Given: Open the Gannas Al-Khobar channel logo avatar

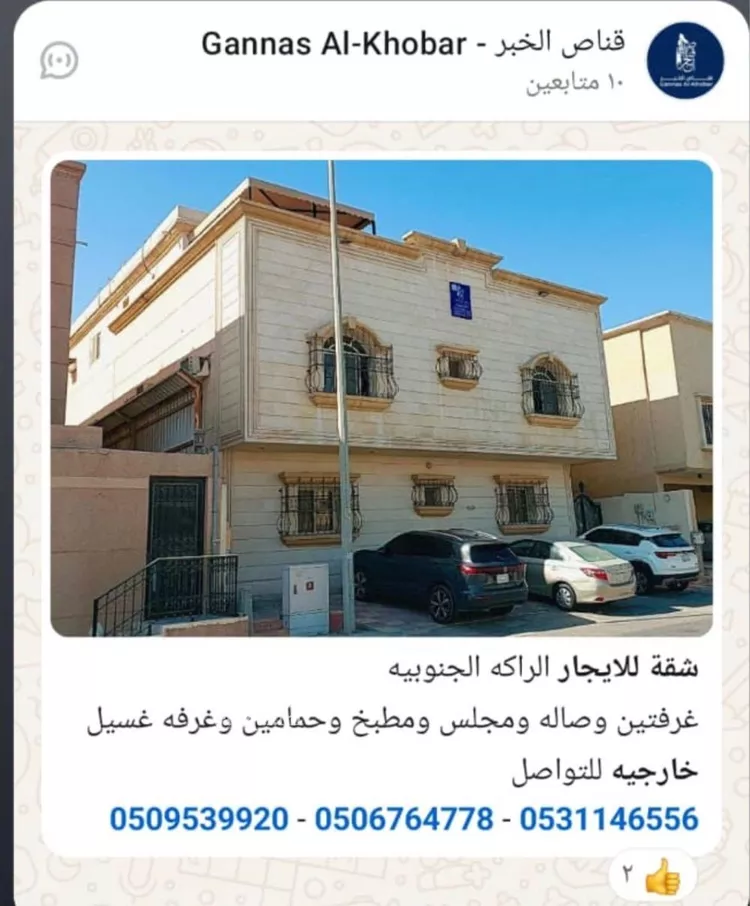Looking at the screenshot, I should coord(685,60).
